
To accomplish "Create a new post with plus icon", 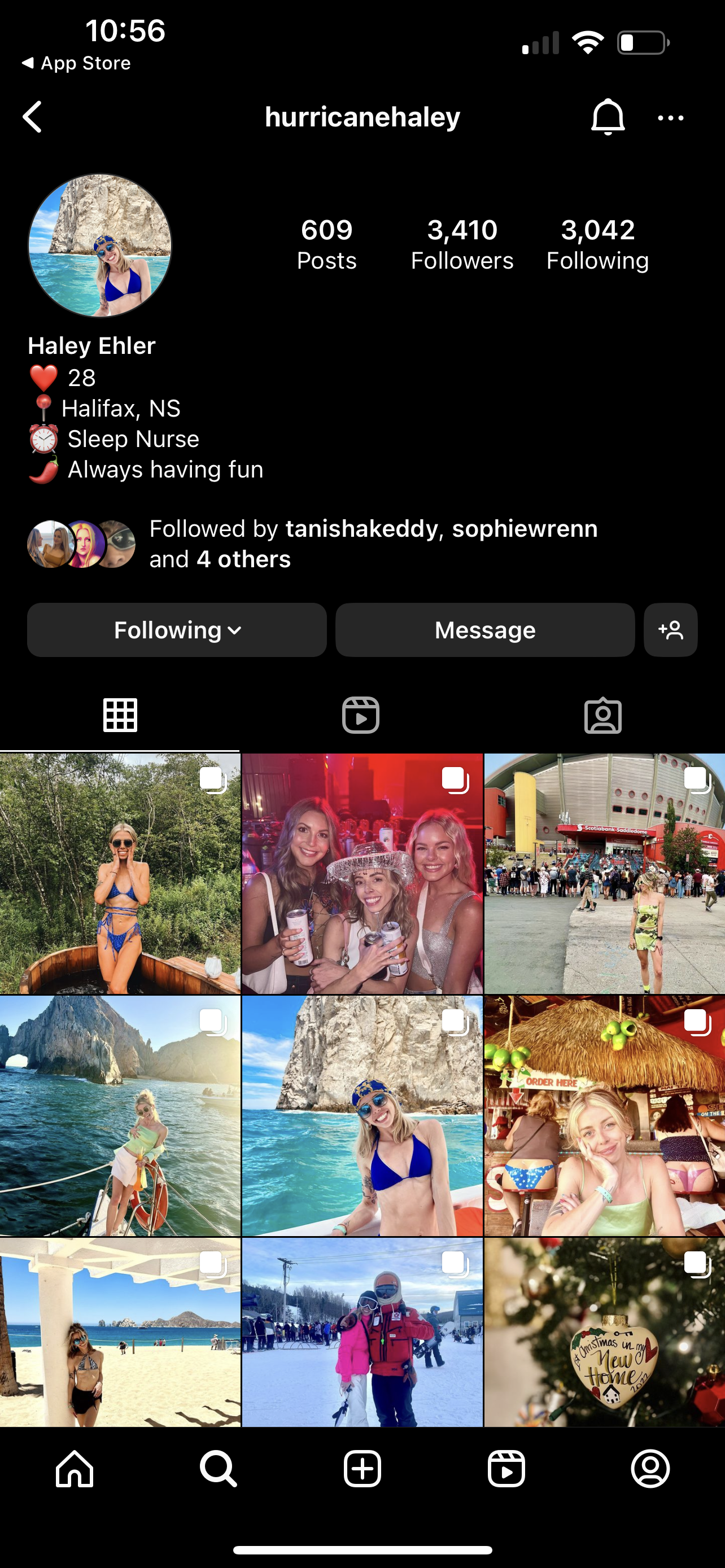I will coord(362,1469).
